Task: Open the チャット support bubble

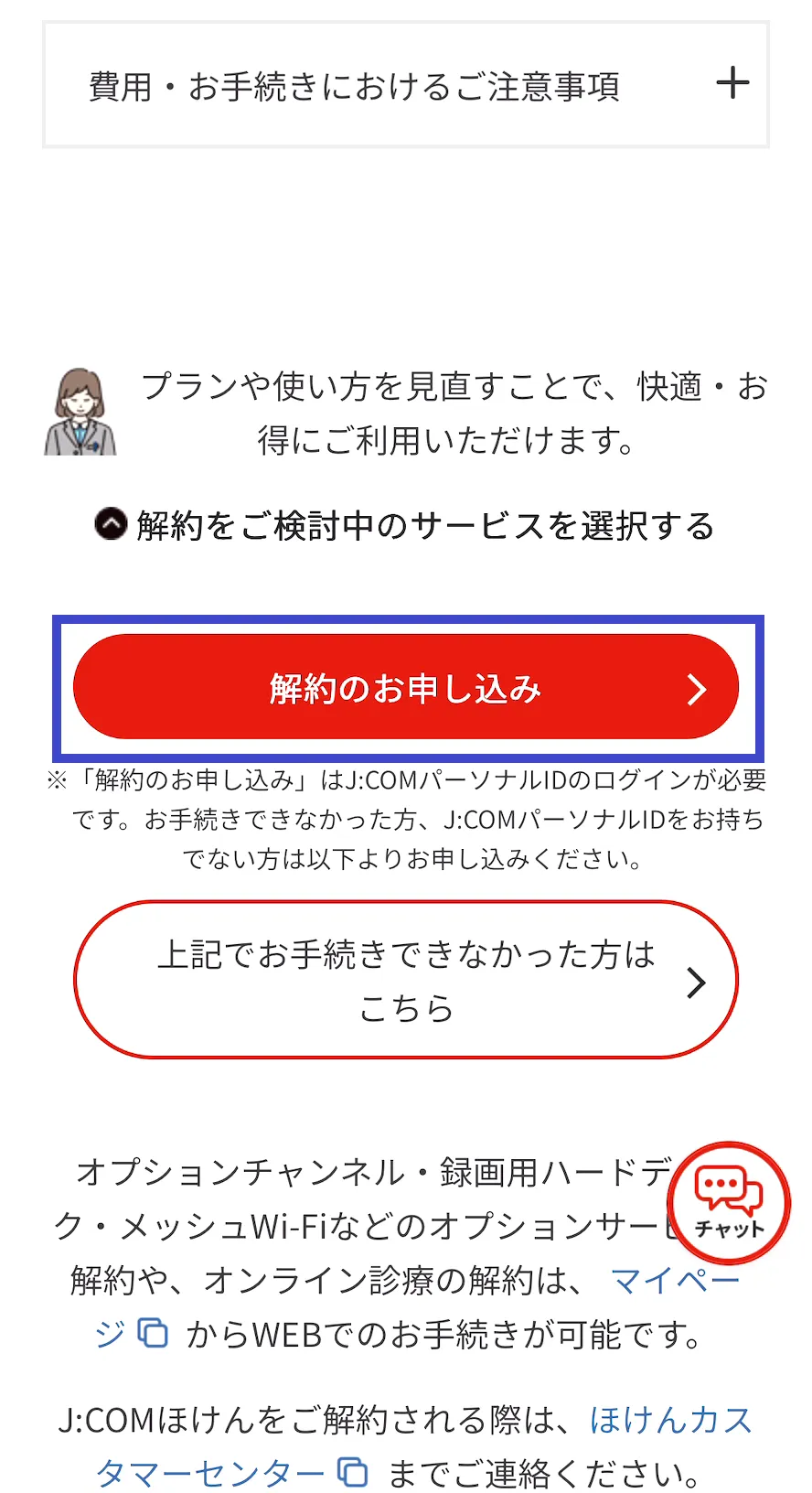Action: [729, 1202]
